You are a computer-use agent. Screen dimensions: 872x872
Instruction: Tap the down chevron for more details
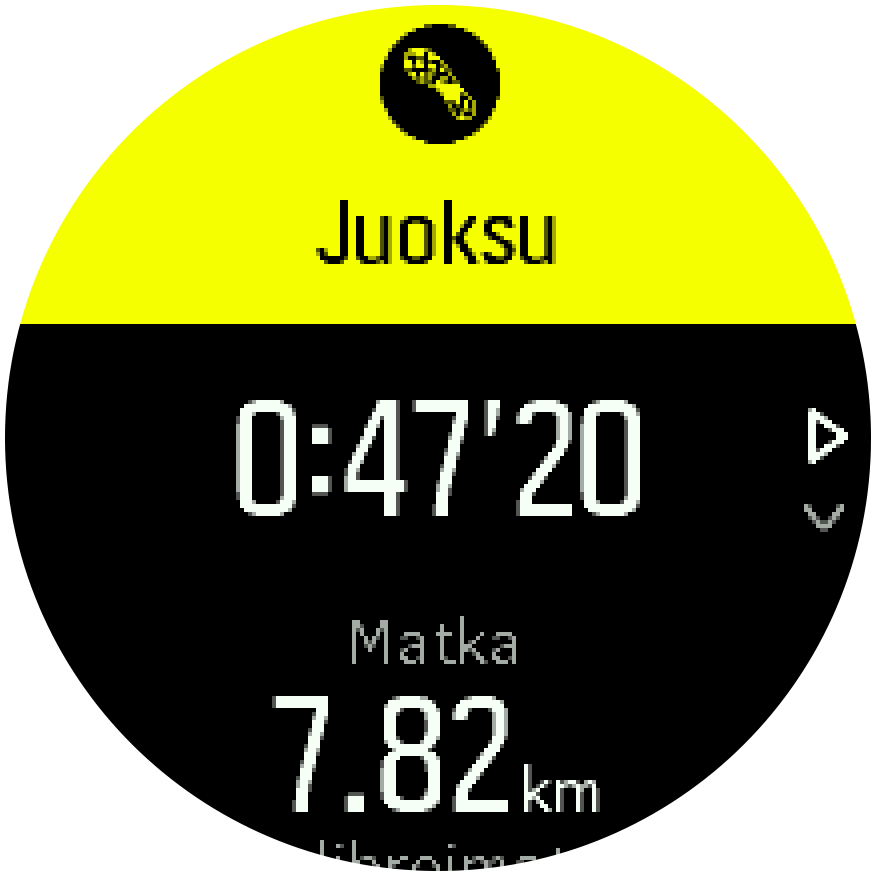tap(824, 516)
